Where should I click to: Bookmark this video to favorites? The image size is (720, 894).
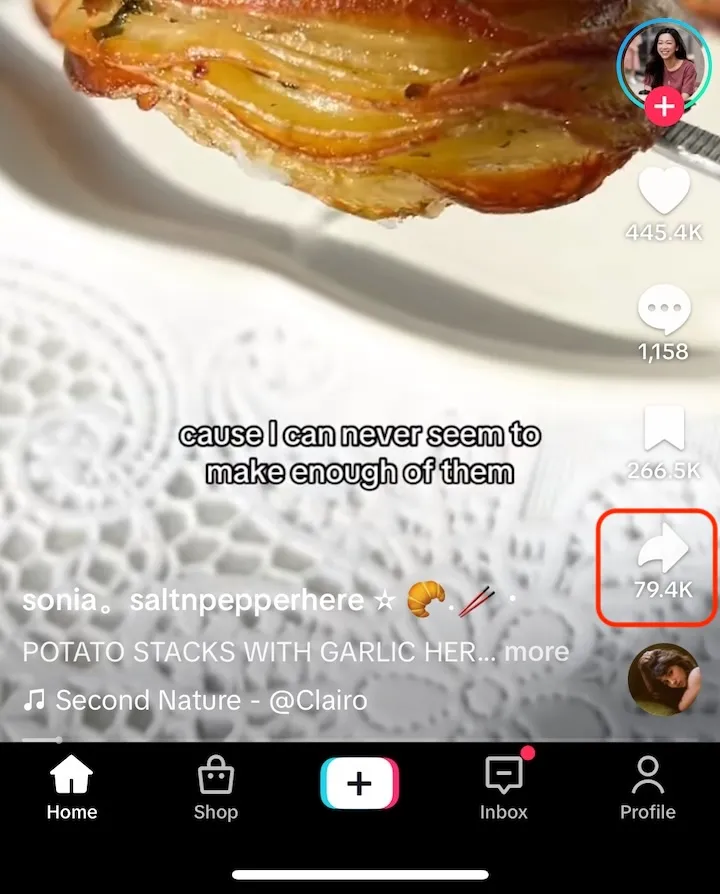(664, 431)
